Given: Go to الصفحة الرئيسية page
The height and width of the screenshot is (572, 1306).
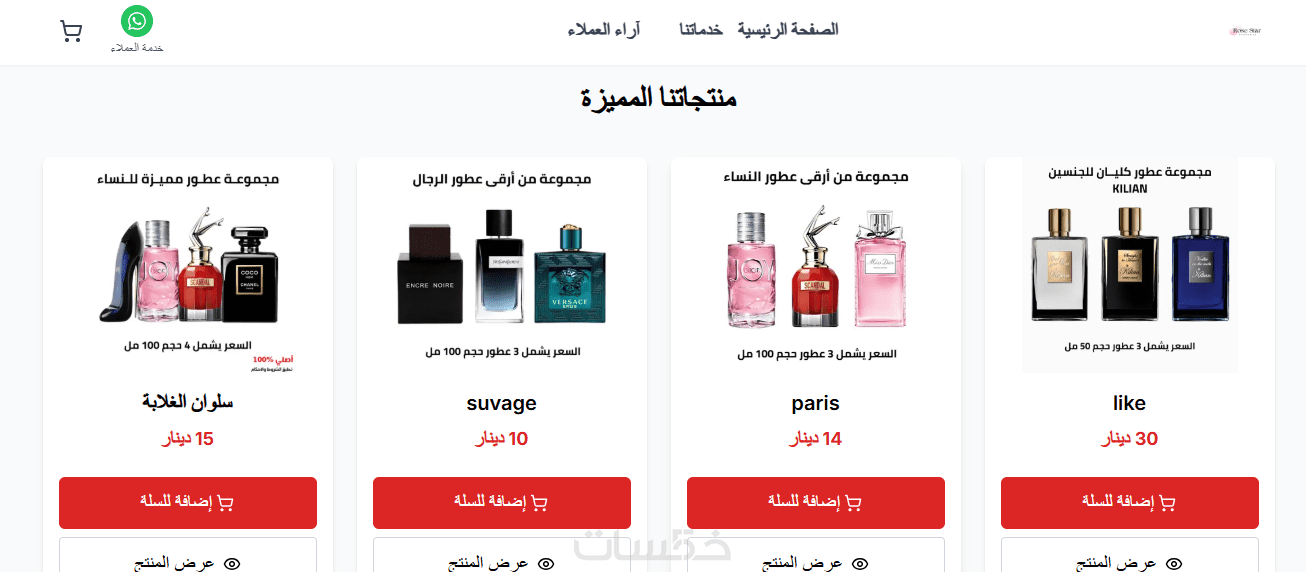Looking at the screenshot, I should tap(788, 29).
